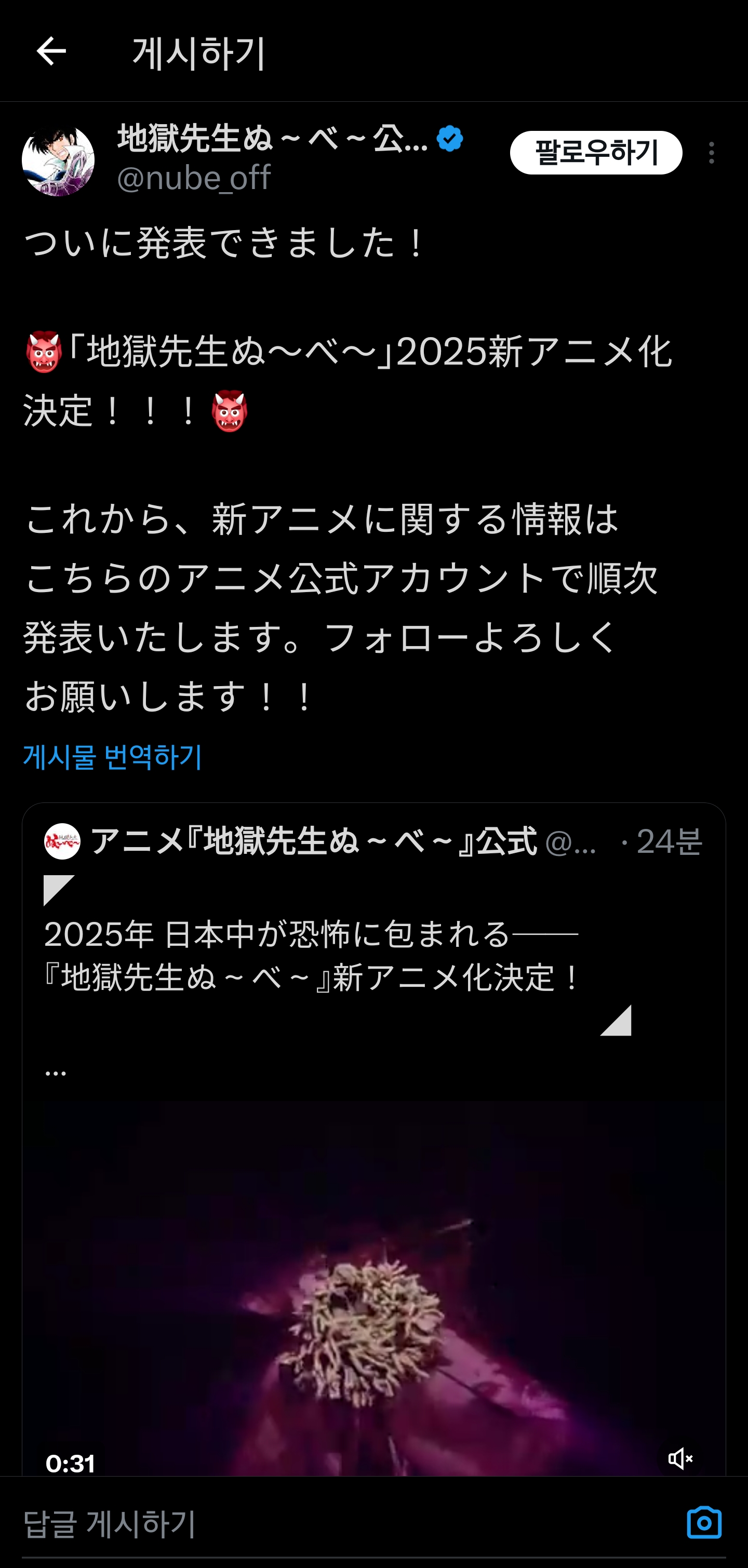
Task: Unmute the video with the speaker icon
Action: [680, 1458]
